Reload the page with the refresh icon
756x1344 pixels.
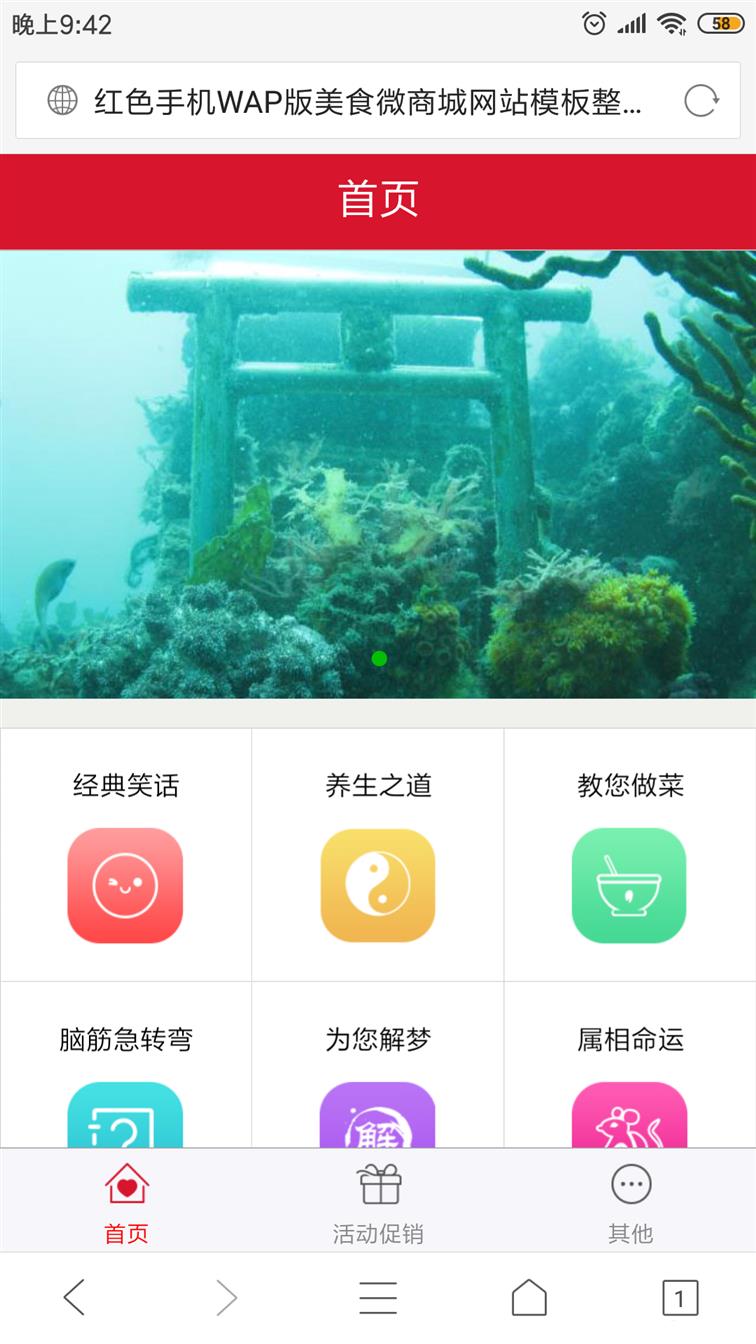click(x=701, y=101)
